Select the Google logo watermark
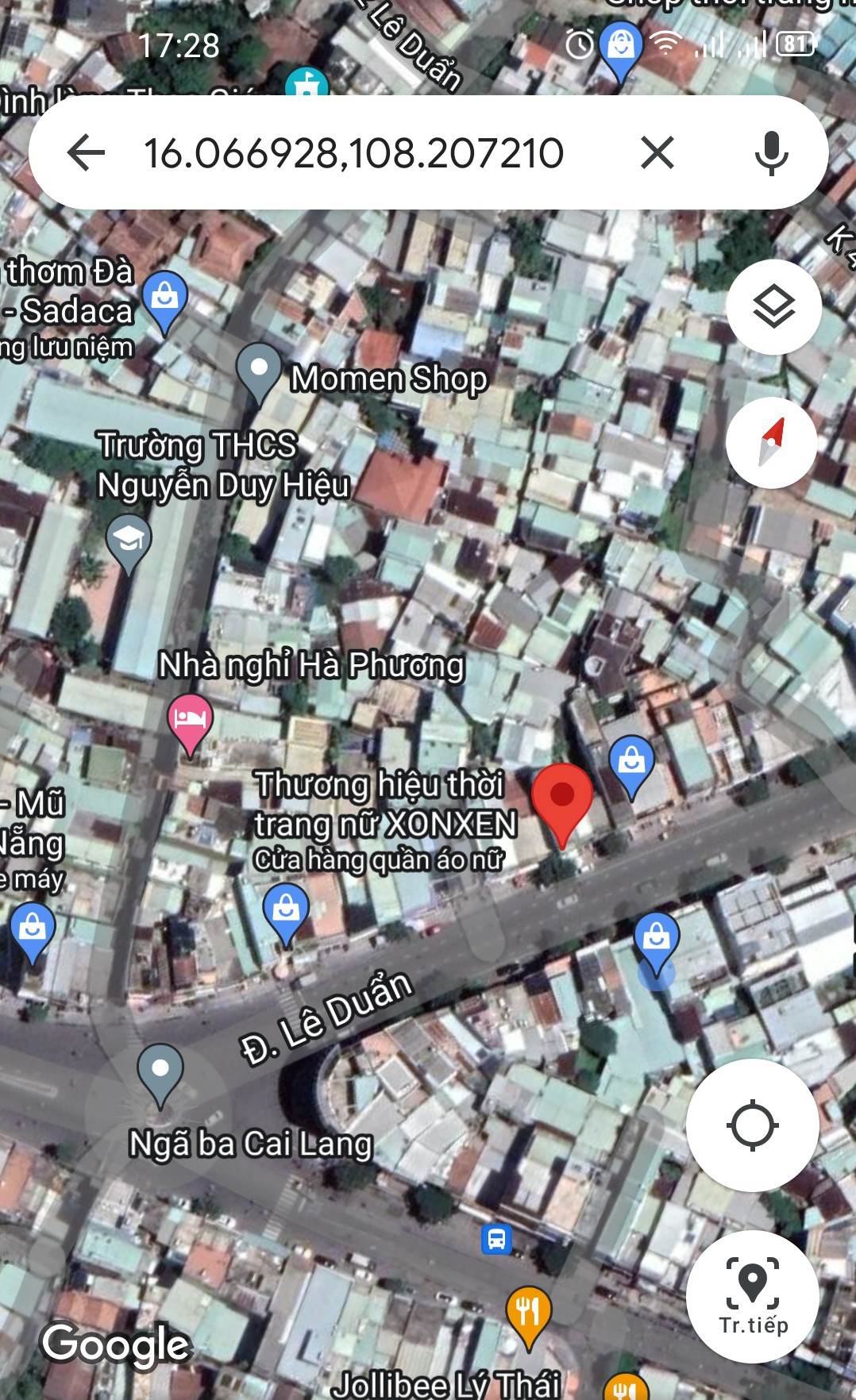The width and height of the screenshot is (856, 1400). 115,1345
